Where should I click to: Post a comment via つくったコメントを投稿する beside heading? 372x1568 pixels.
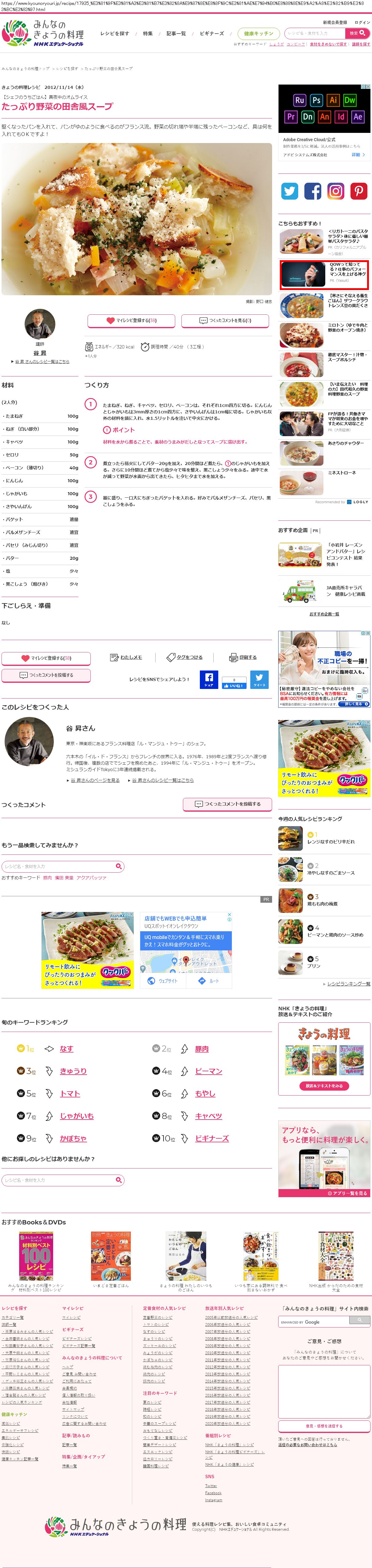tap(227, 804)
